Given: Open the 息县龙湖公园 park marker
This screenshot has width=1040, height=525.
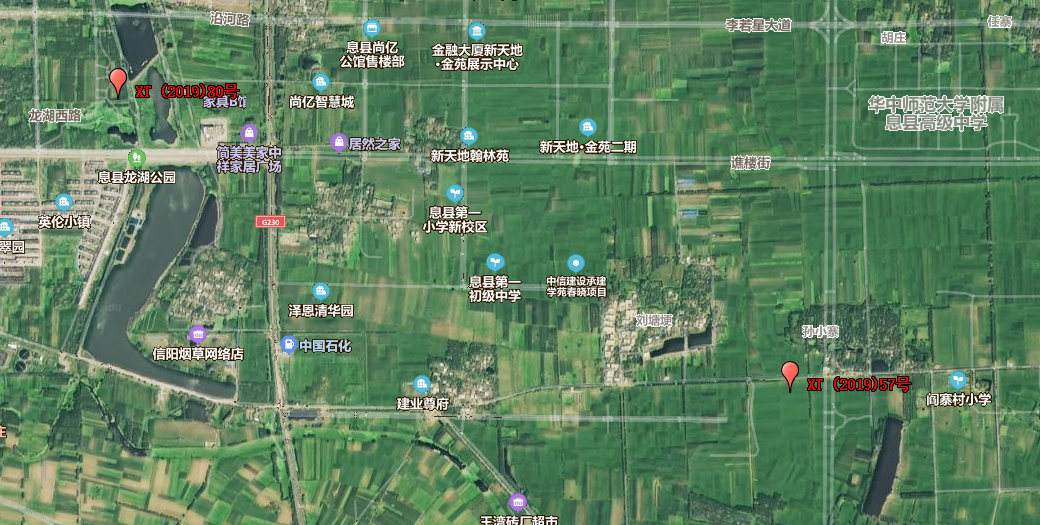Looking at the screenshot, I should click(x=137, y=158).
